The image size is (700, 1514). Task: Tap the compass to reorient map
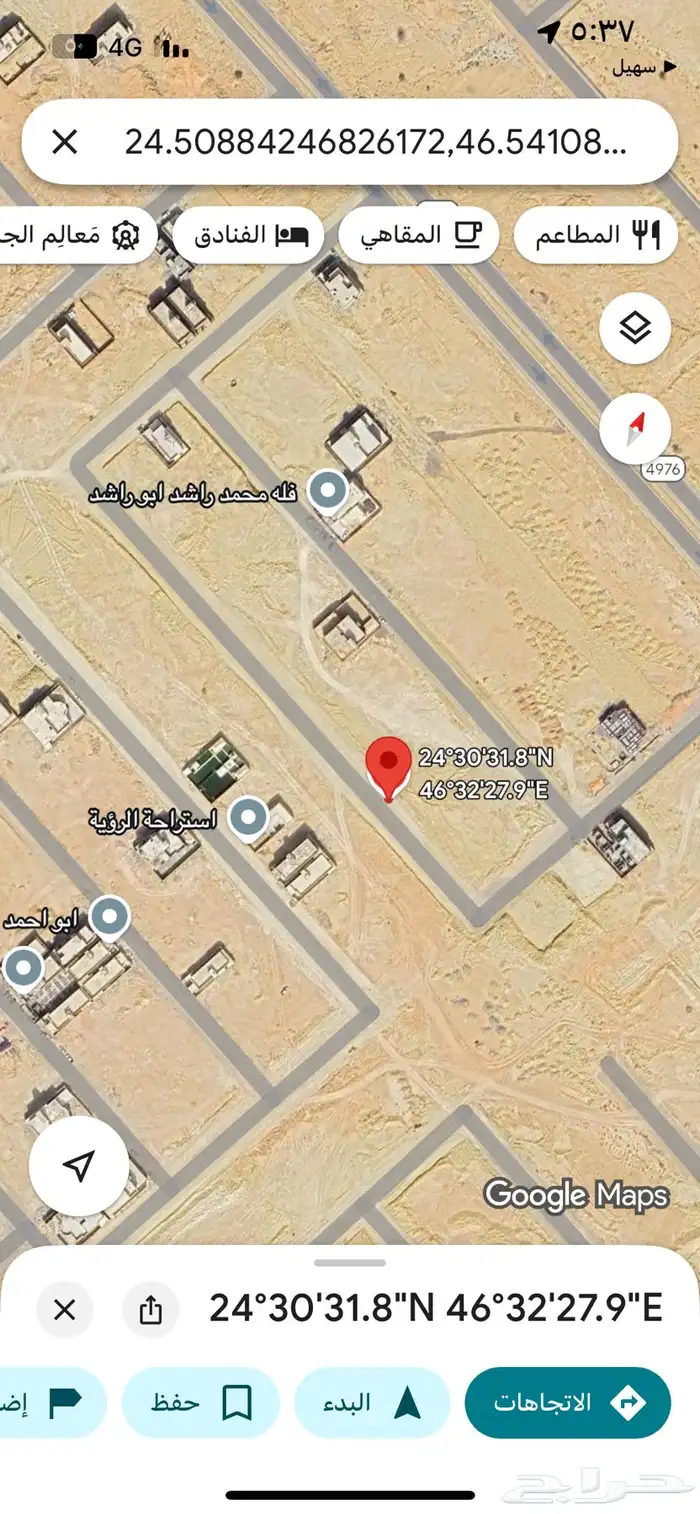pos(635,429)
